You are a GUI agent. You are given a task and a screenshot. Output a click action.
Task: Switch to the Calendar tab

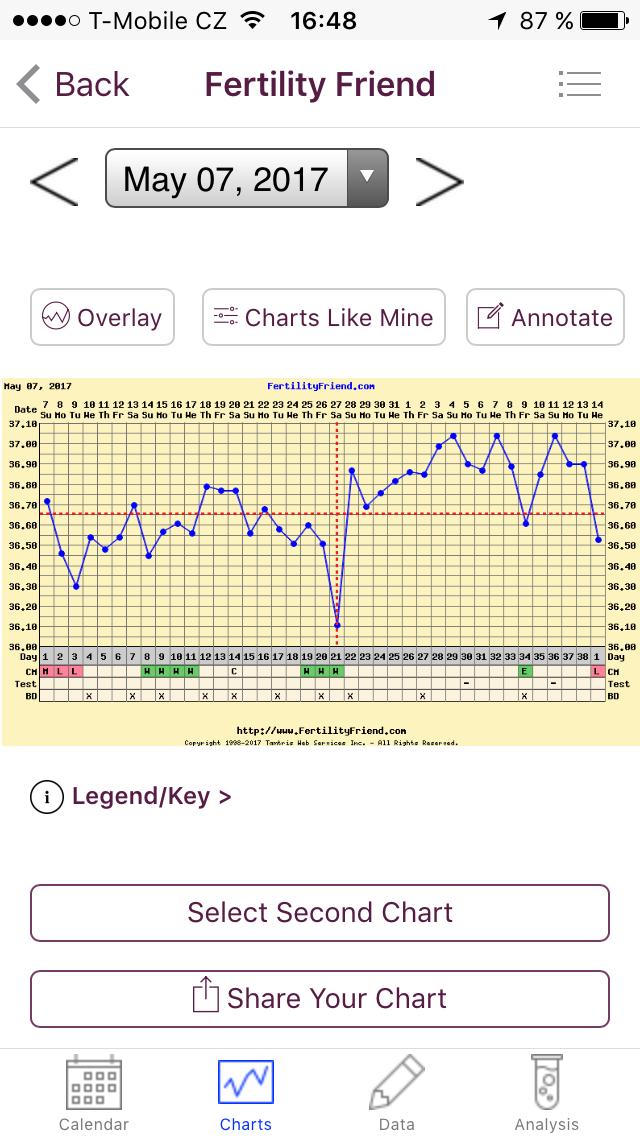coord(94,1094)
